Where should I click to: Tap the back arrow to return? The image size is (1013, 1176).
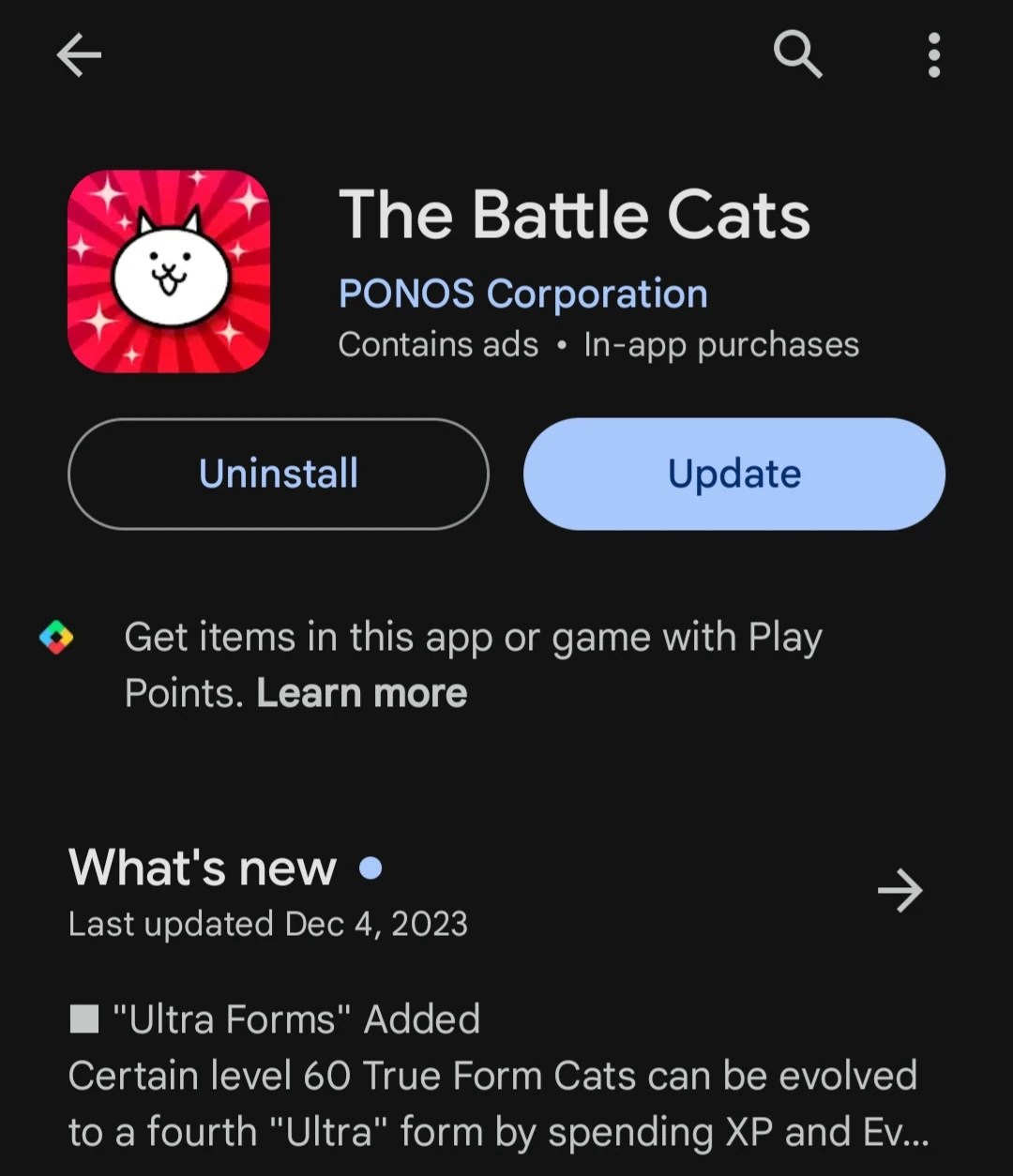[79, 54]
